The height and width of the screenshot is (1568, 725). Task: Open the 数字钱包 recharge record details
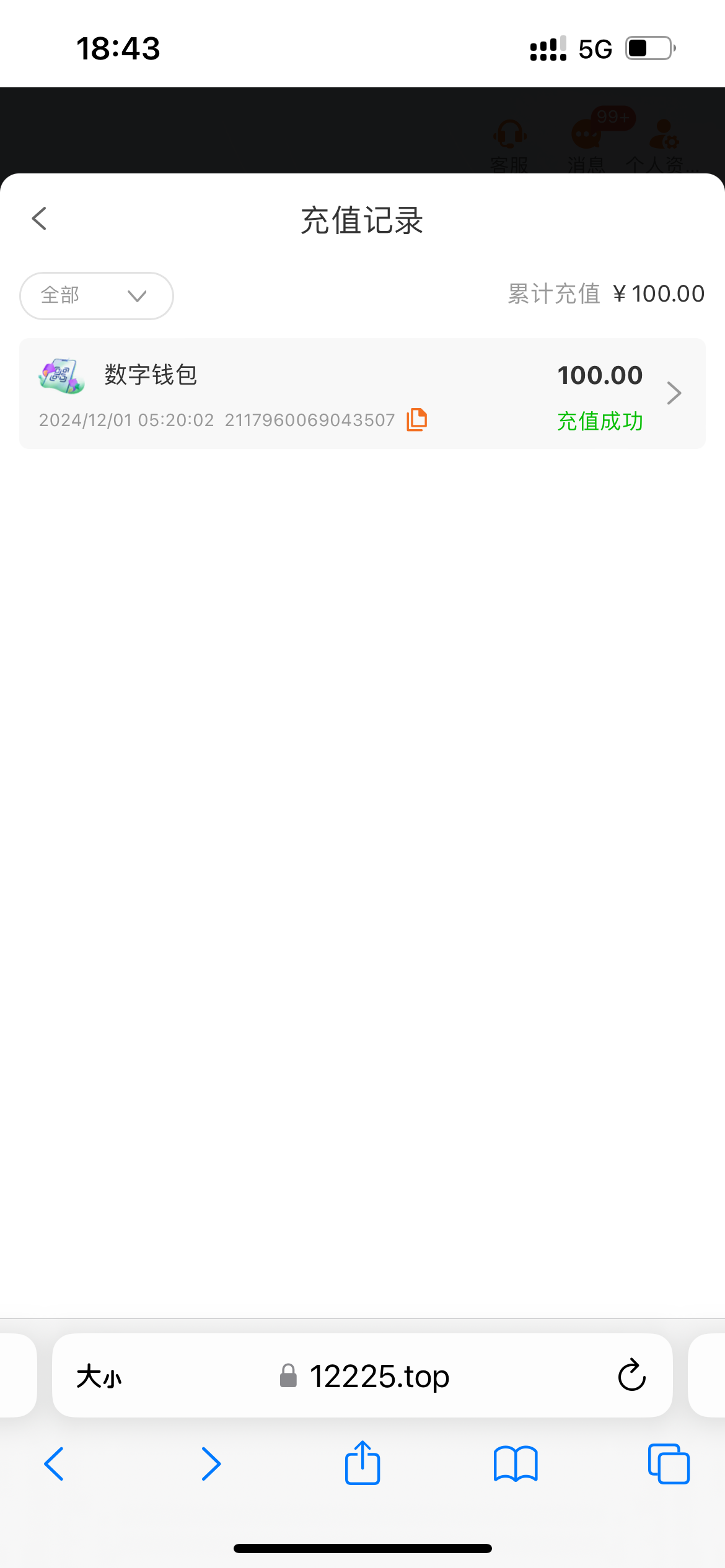point(362,393)
